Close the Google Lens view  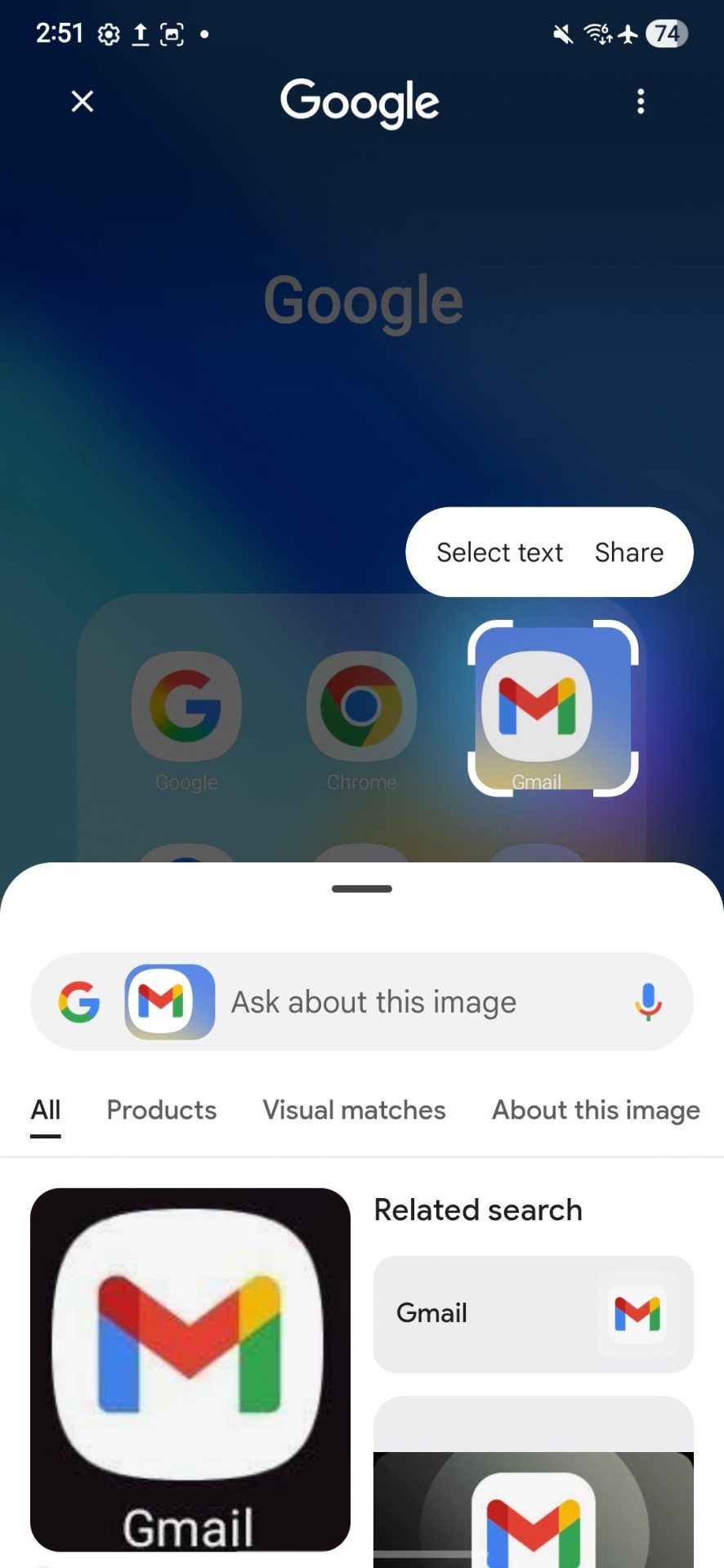pos(83,101)
